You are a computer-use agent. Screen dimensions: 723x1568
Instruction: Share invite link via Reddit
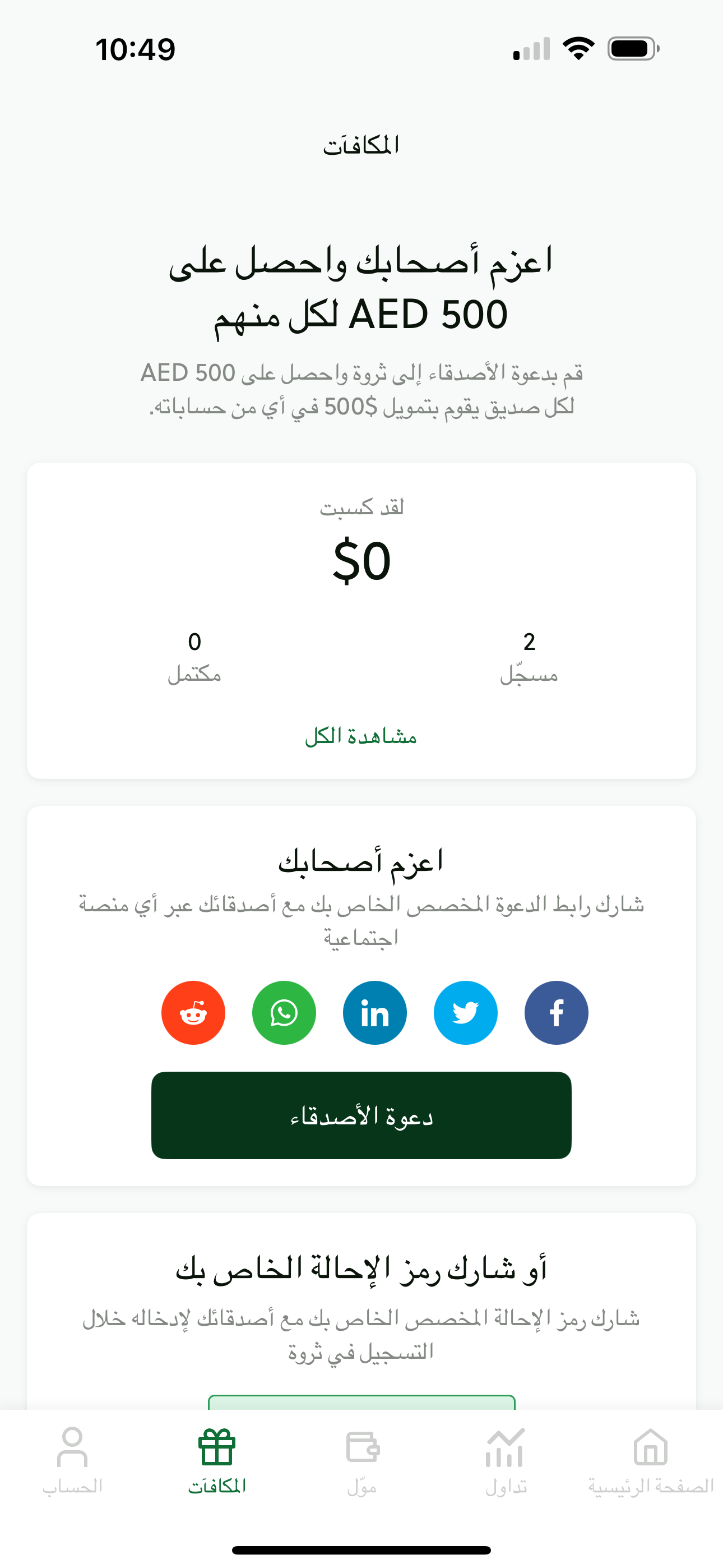coord(193,1013)
